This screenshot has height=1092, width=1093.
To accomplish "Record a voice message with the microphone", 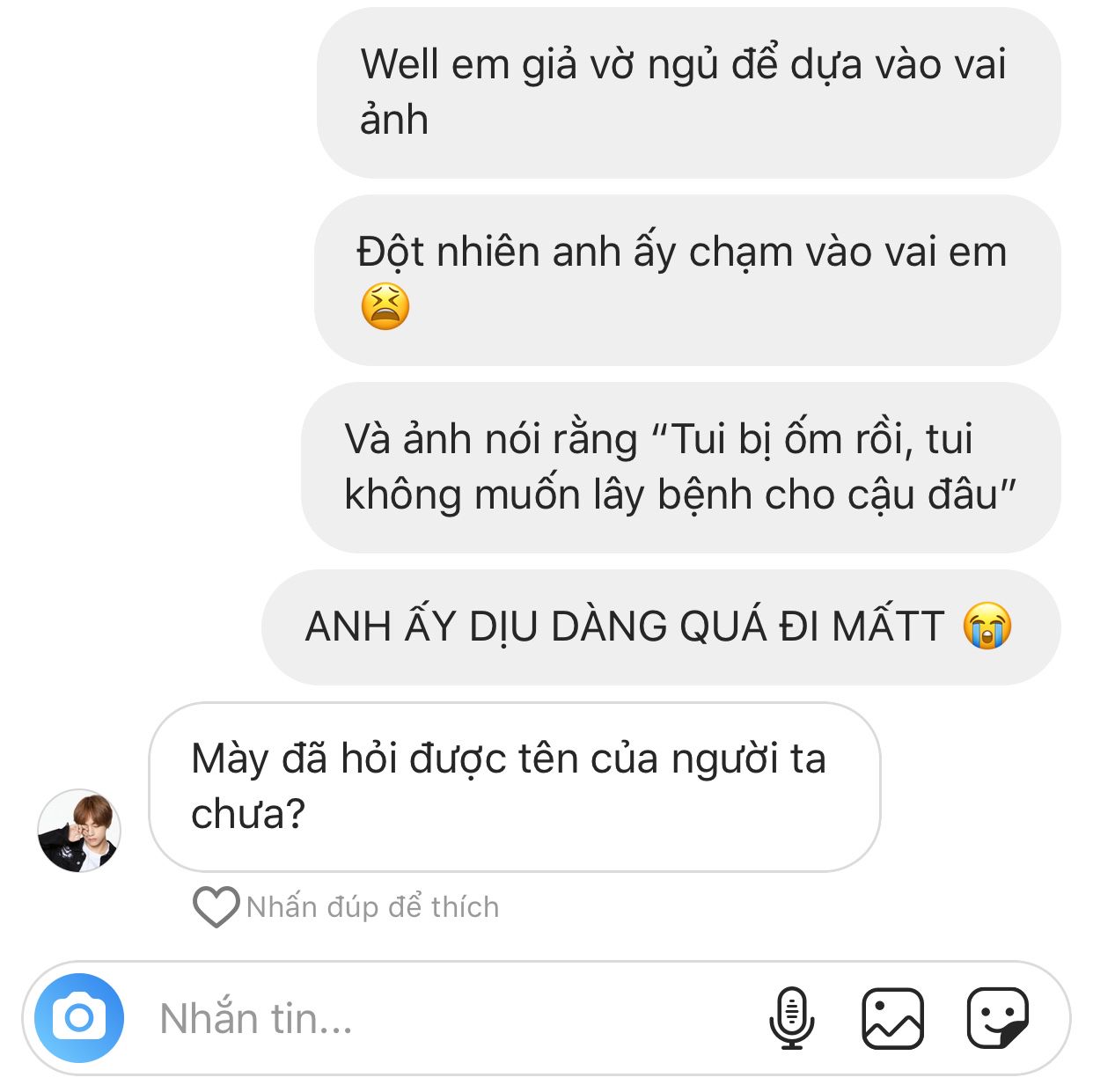I will tap(792, 1018).
